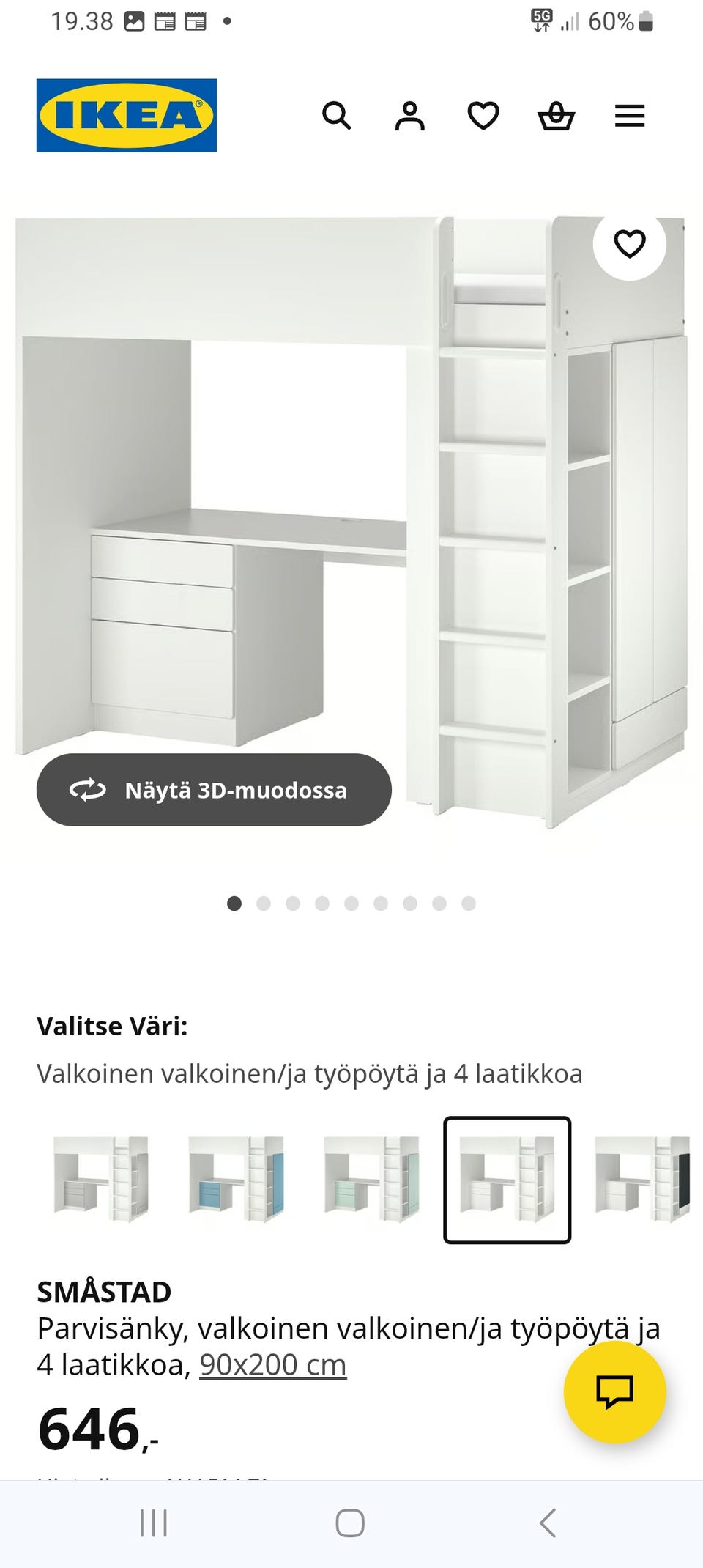This screenshot has height=1568, width=703.
Task: Open the hamburger menu icon
Action: 630,115
